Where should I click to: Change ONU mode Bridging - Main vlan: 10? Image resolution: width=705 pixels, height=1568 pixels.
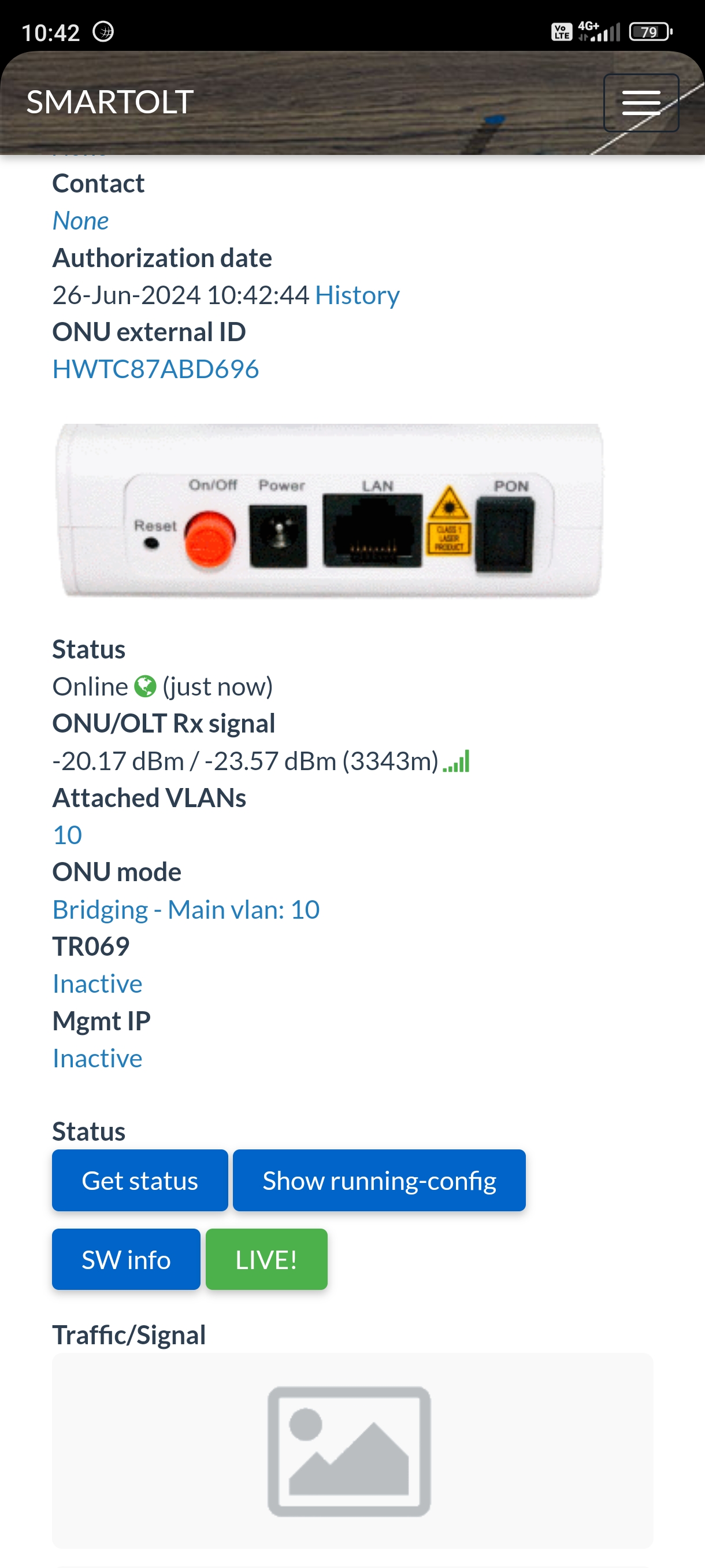185,909
